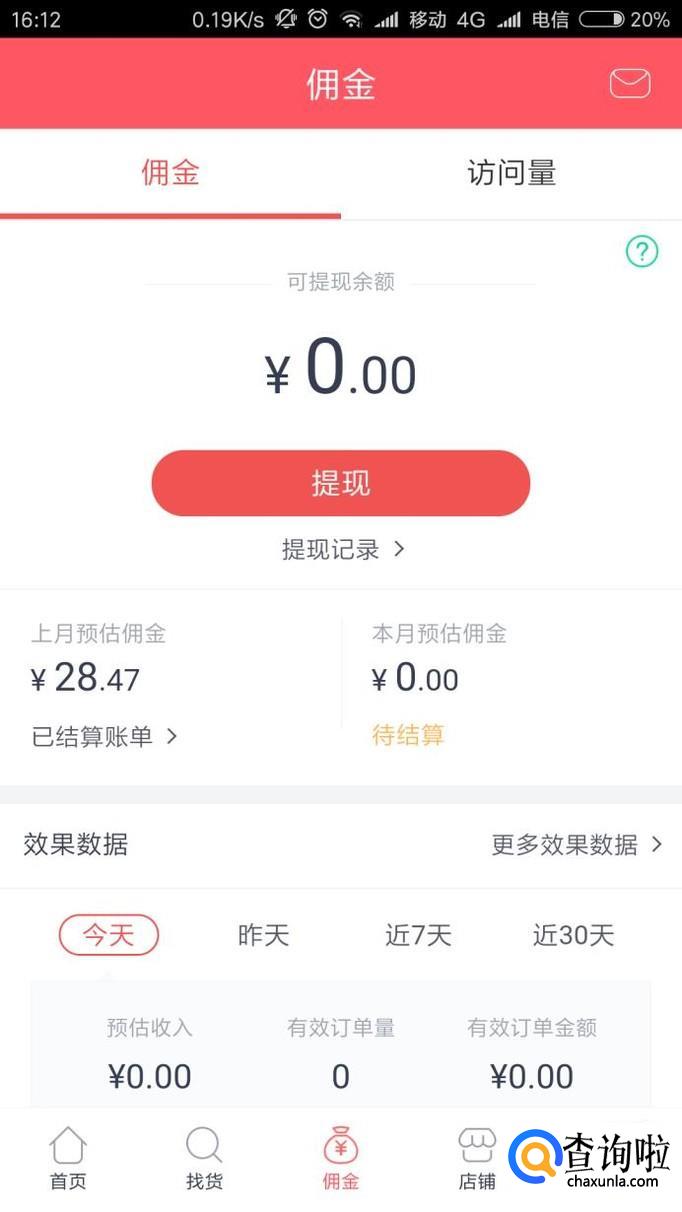Screen dimensions: 682x1212
Task: Tap the red 提现 button
Action: tap(341, 483)
